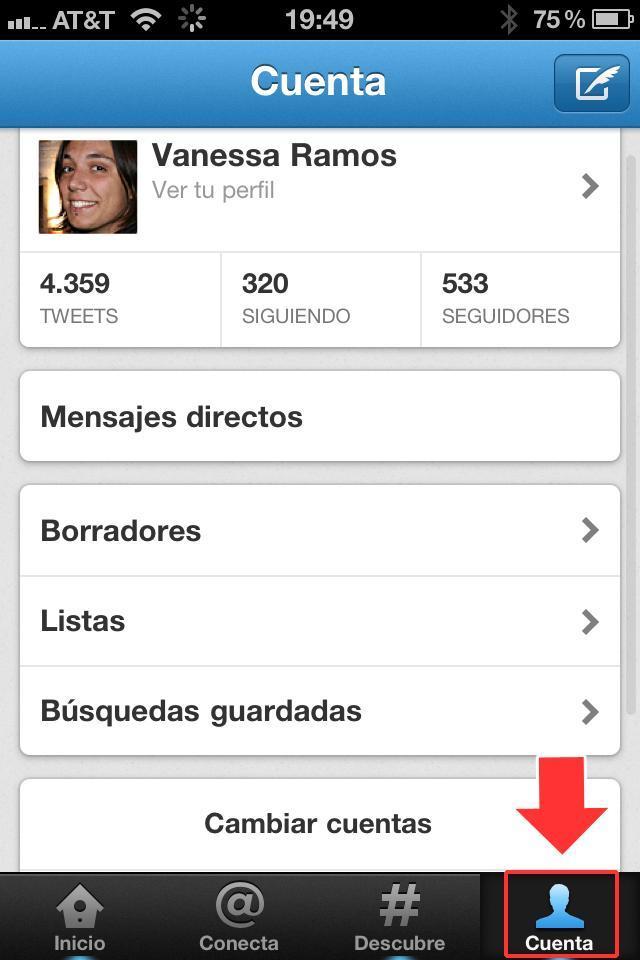View the 4.359 tweets count

coord(120,299)
